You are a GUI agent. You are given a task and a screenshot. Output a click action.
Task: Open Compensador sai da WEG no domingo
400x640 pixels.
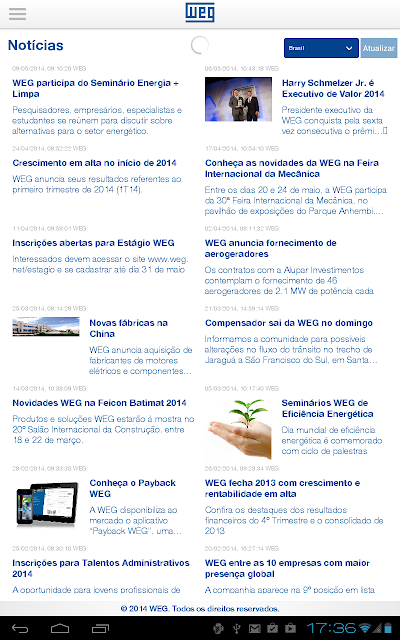(289, 323)
